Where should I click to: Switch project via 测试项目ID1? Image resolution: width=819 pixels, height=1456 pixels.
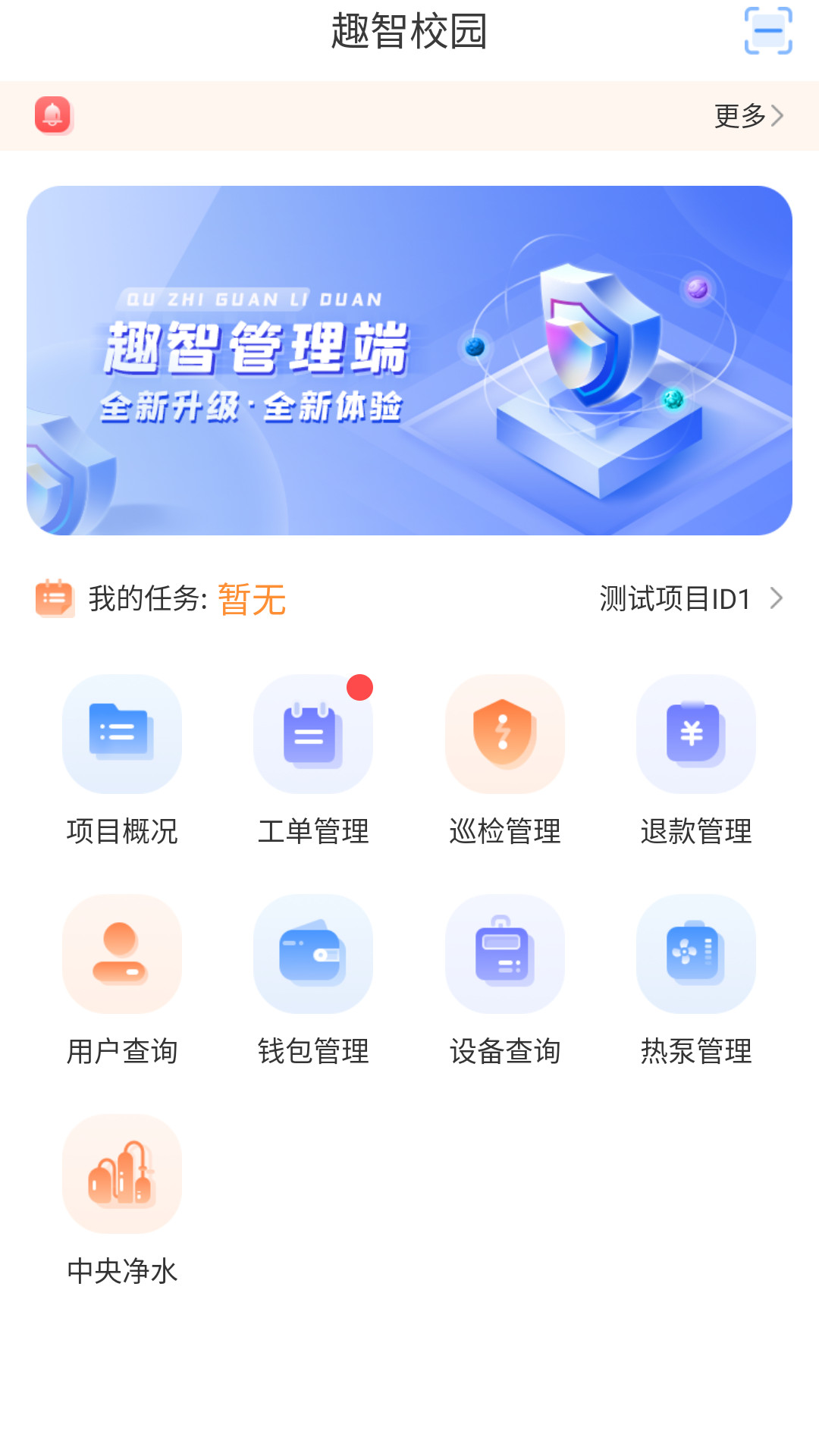point(690,599)
